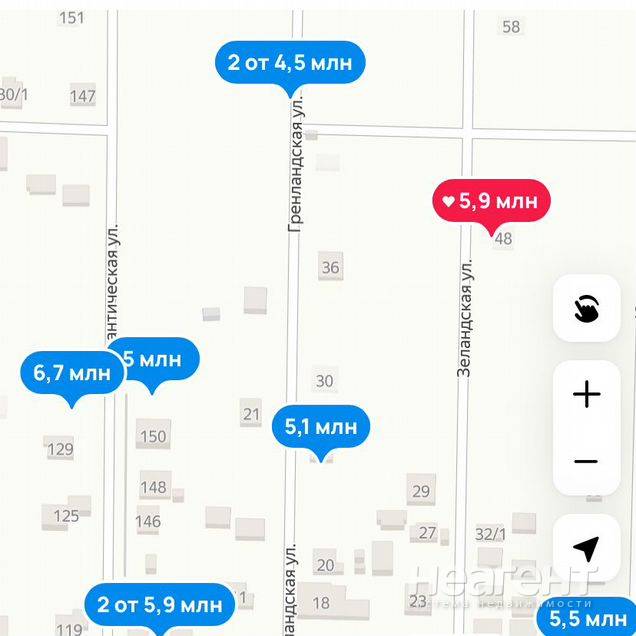Zoom out of the map
This screenshot has height=636, width=636.
pyautogui.click(x=586, y=461)
